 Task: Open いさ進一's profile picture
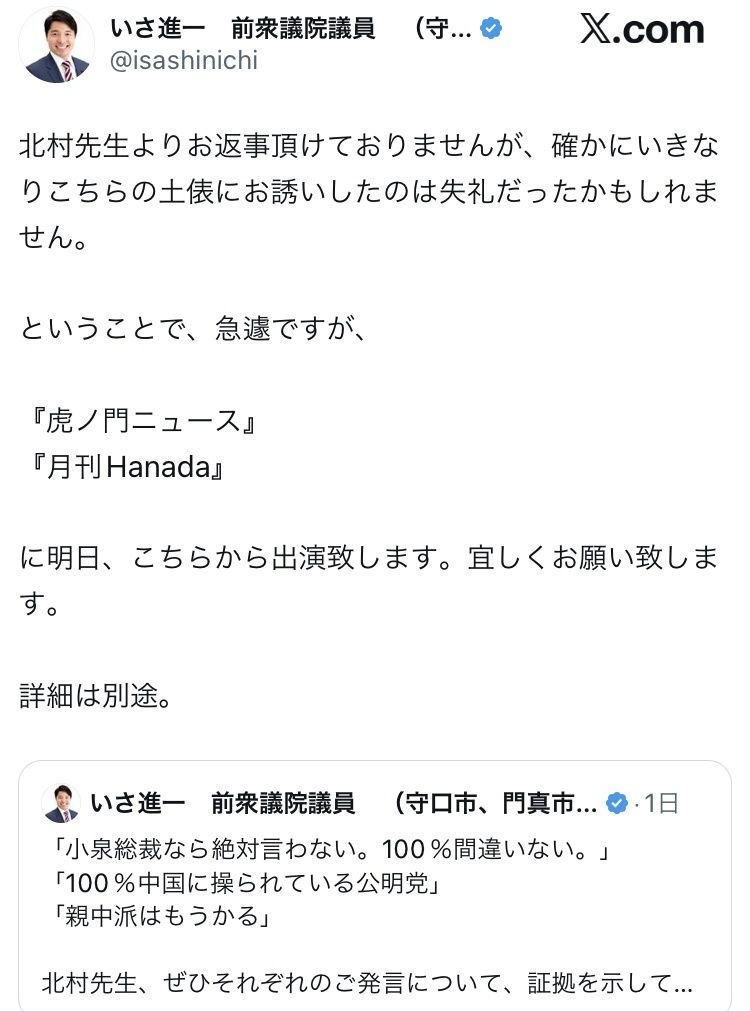57,45
